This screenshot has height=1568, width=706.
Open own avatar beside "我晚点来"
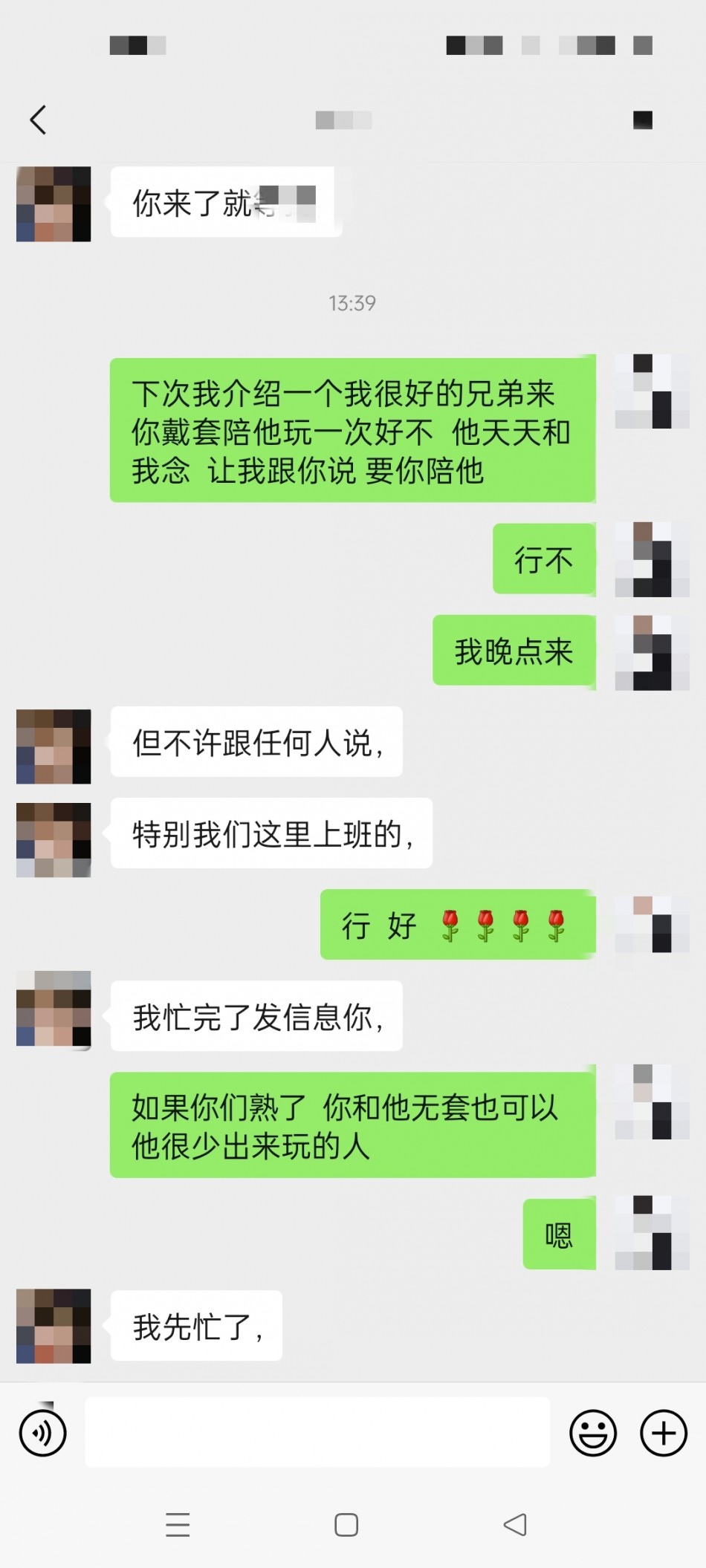click(x=652, y=652)
